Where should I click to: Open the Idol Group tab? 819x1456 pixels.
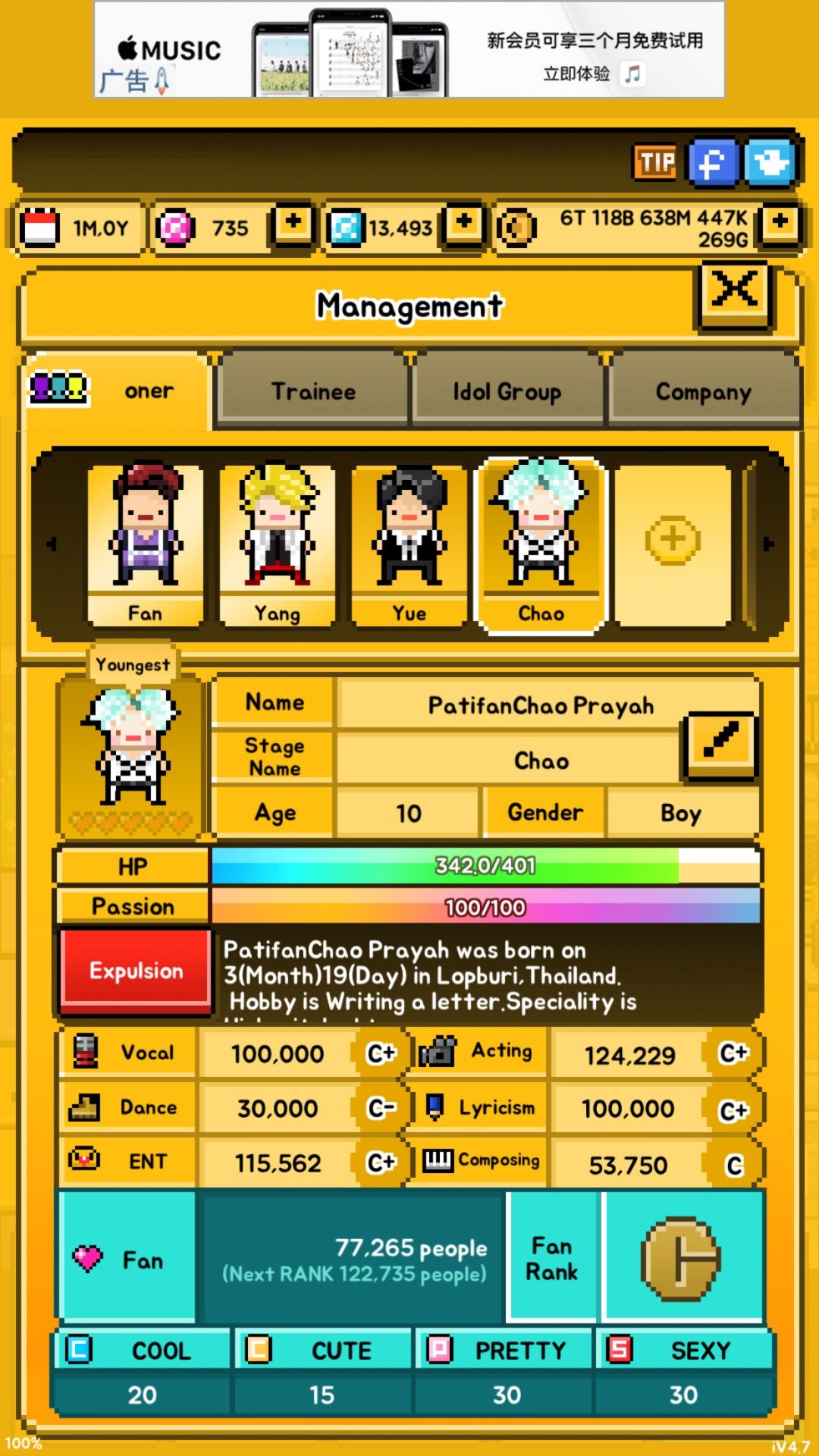(x=508, y=391)
